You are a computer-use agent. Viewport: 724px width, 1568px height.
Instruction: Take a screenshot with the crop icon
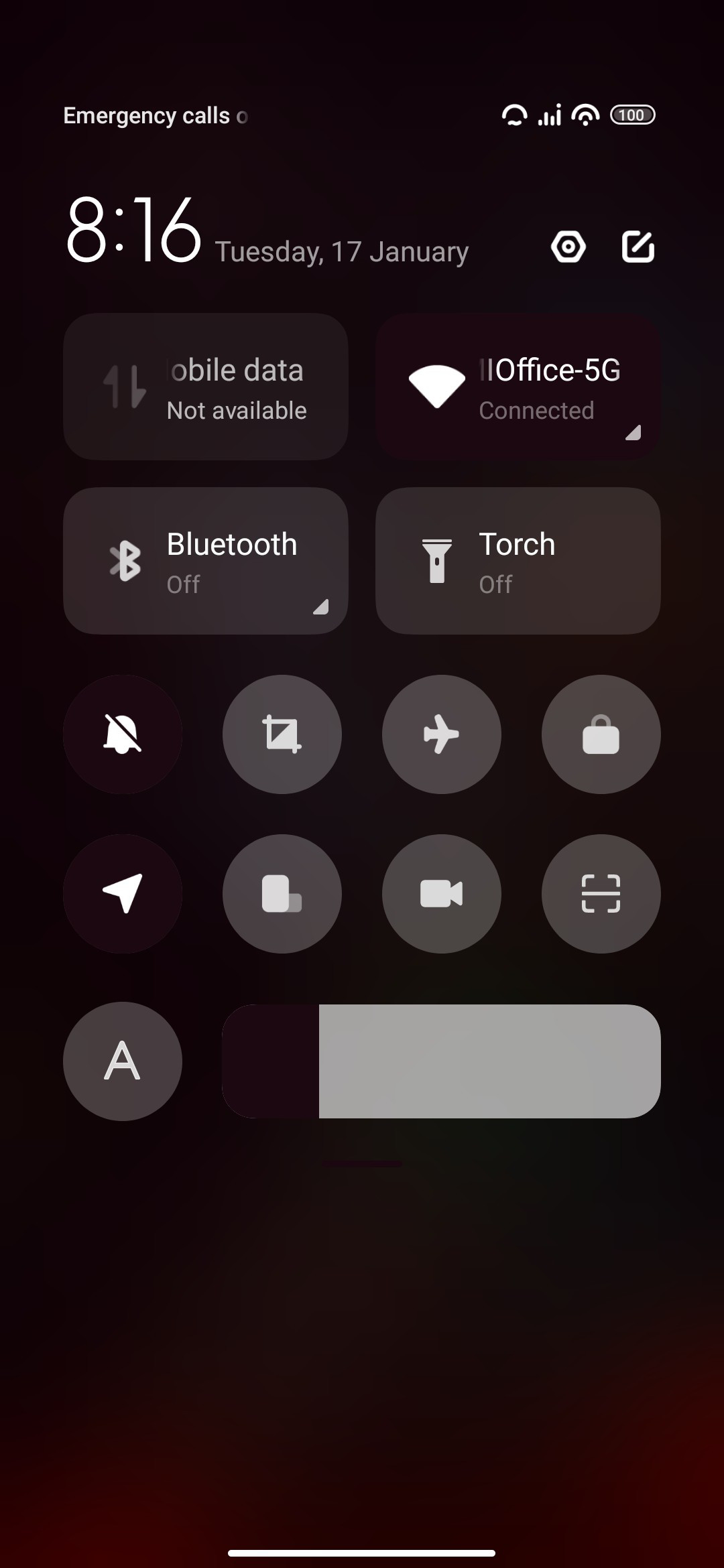click(282, 734)
